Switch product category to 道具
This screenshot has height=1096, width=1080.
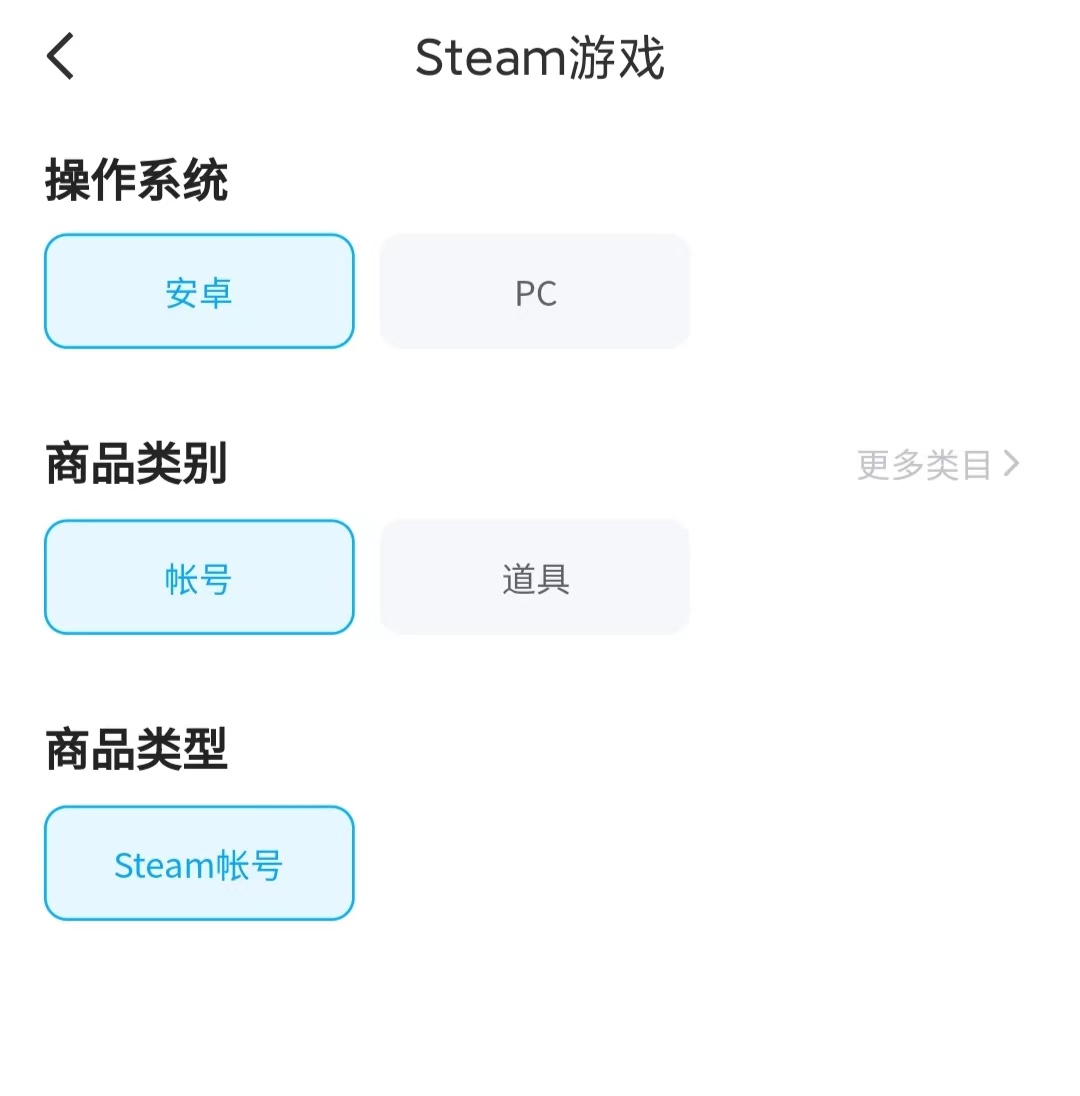(x=535, y=578)
